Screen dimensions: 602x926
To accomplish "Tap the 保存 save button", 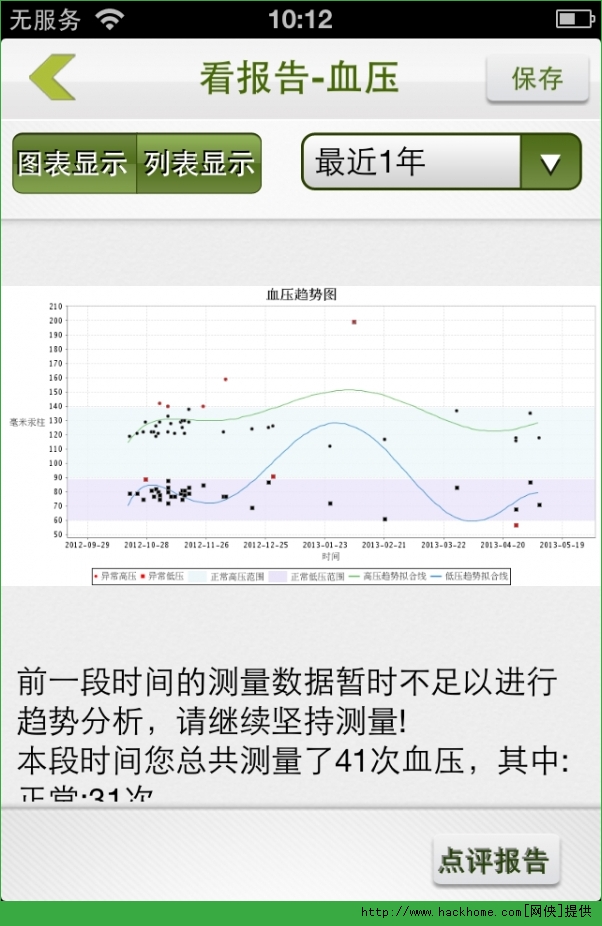I will (537, 79).
